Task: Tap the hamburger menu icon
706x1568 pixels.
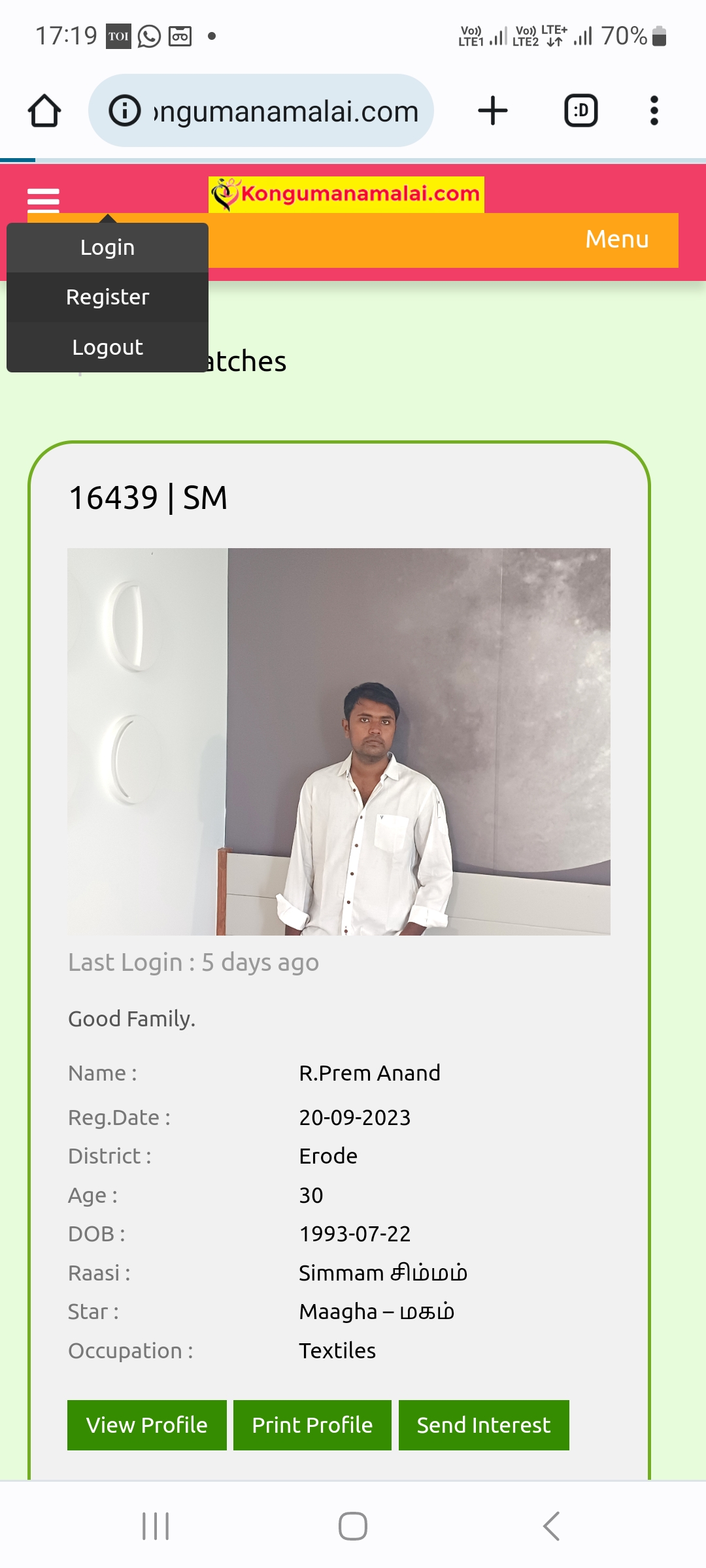Action: pyautogui.click(x=43, y=199)
